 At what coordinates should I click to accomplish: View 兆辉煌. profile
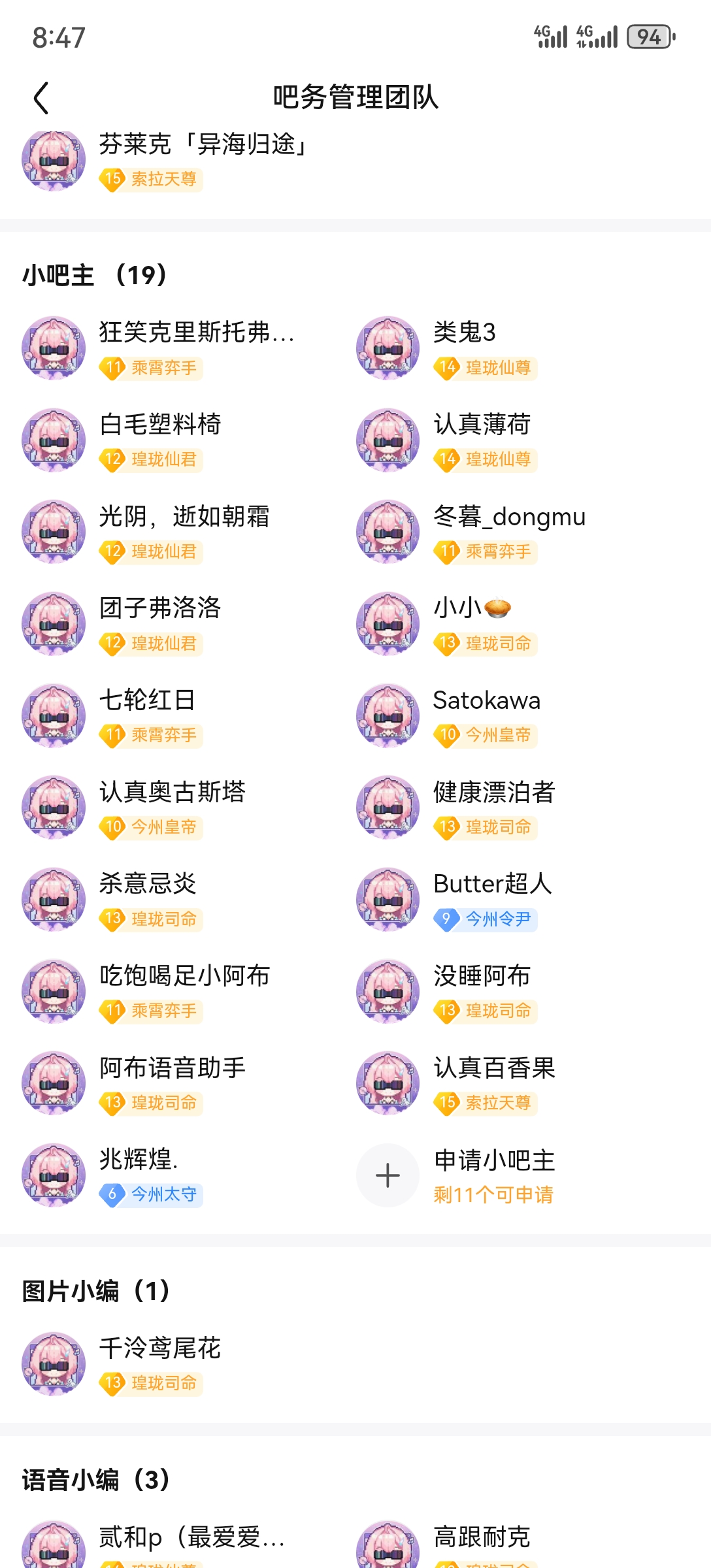click(x=139, y=1160)
